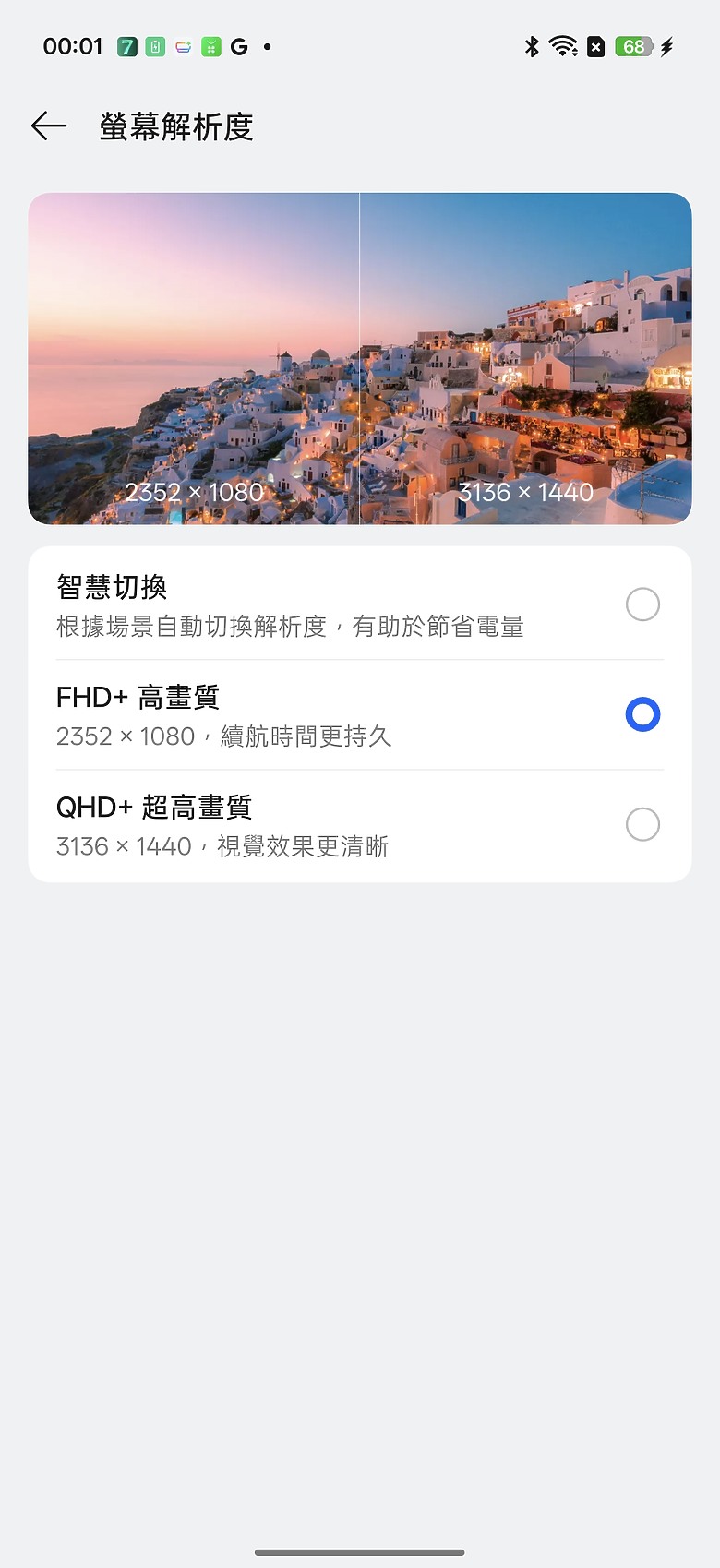Tap the back arrow to exit screen resolution settings

pyautogui.click(x=47, y=126)
